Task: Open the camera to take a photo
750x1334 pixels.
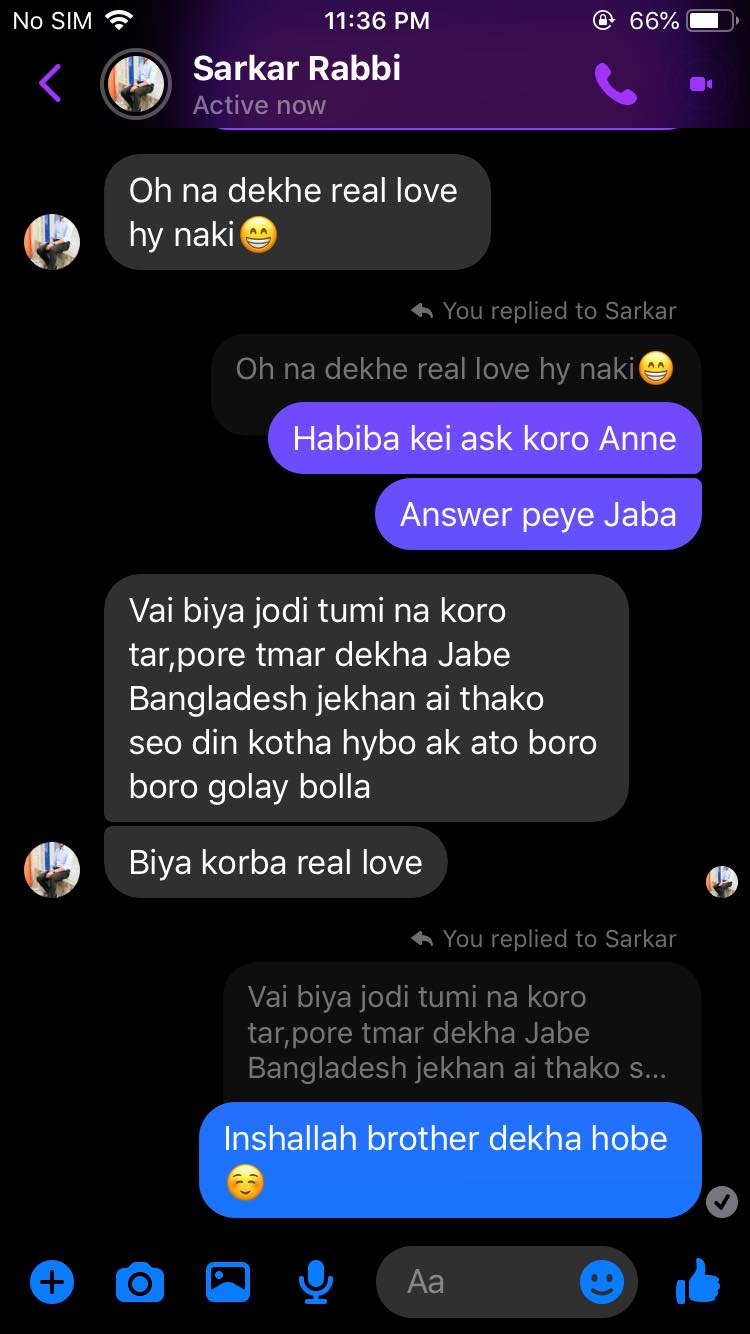Action: [x=140, y=1281]
